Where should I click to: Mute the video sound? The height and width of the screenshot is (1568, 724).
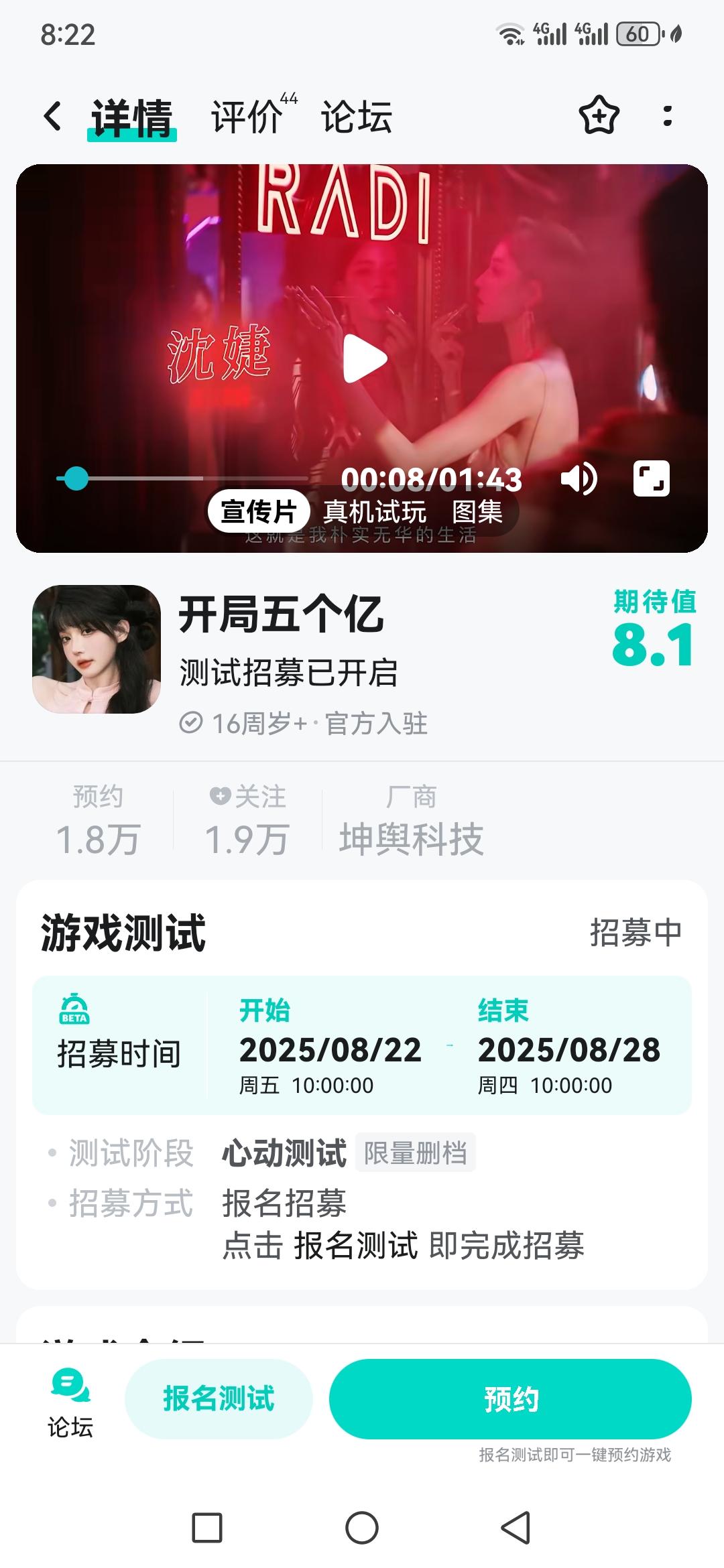pyautogui.click(x=579, y=477)
